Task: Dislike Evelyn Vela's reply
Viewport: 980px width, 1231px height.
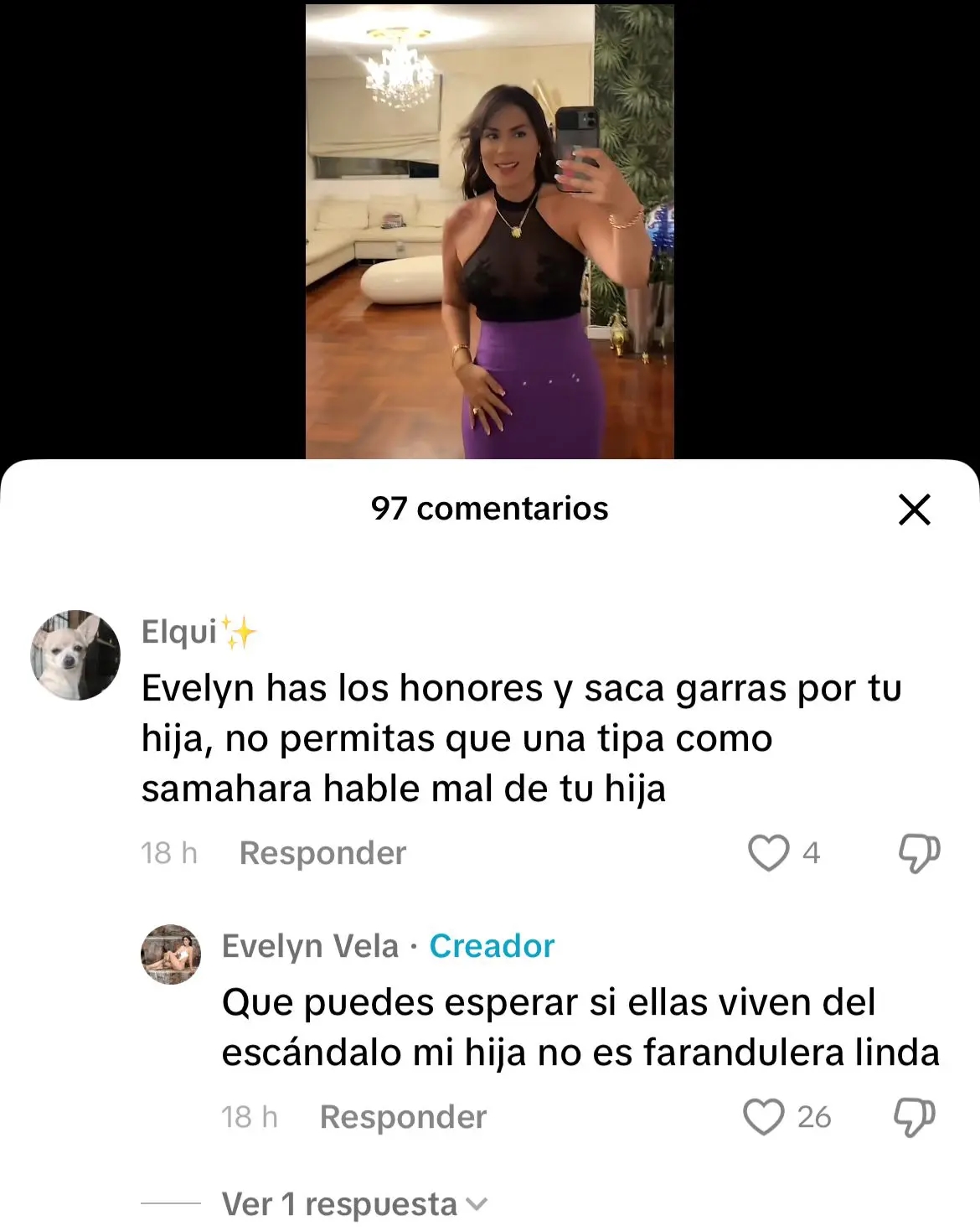Action: (x=915, y=1117)
